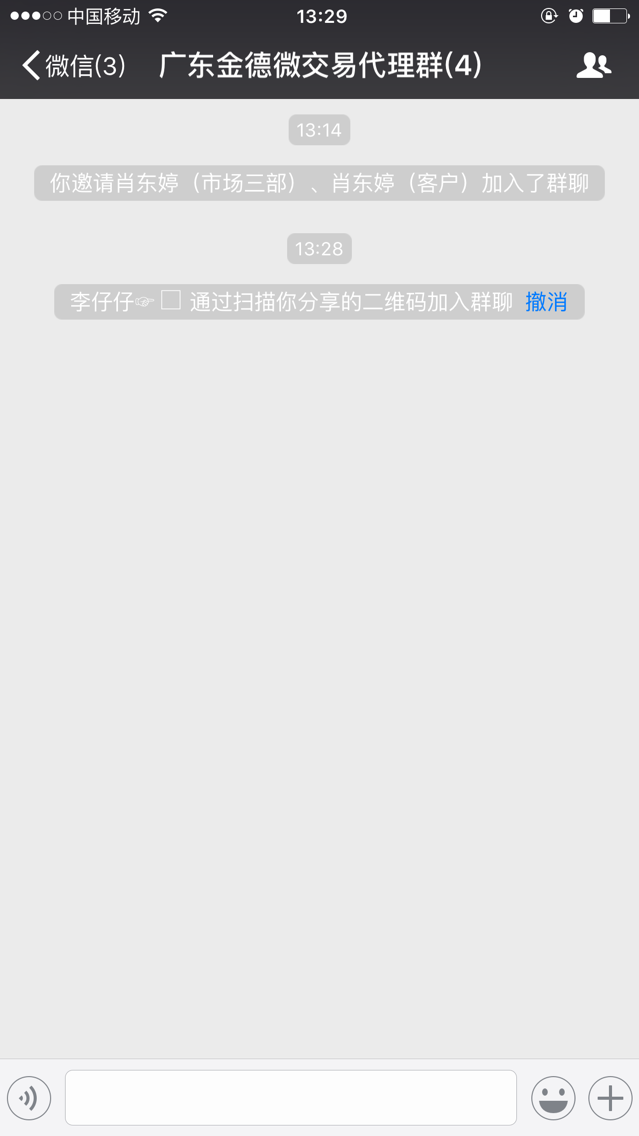Switch to voice message input
639x1136 pixels.
29,1098
